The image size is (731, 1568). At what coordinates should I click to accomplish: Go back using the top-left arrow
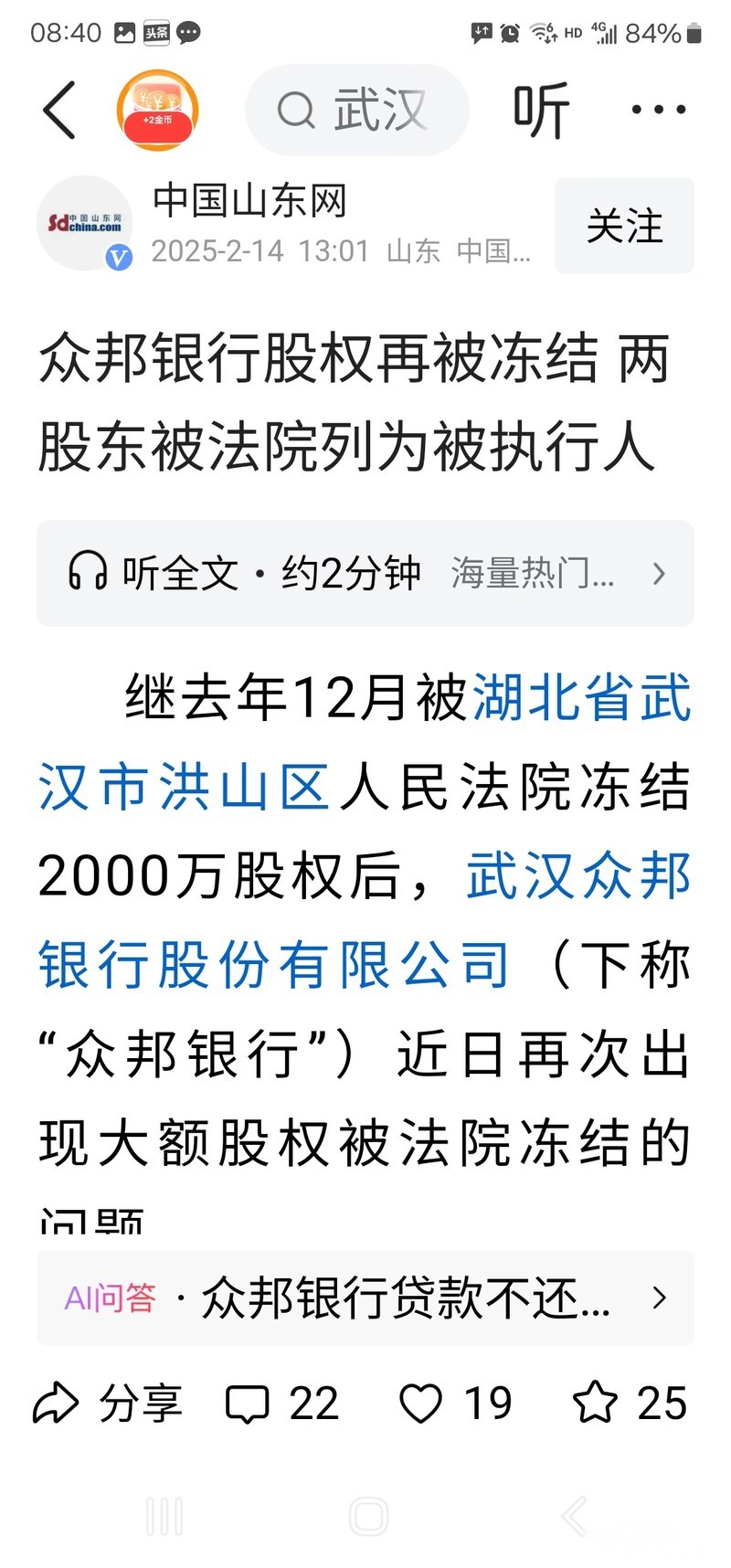(x=59, y=111)
